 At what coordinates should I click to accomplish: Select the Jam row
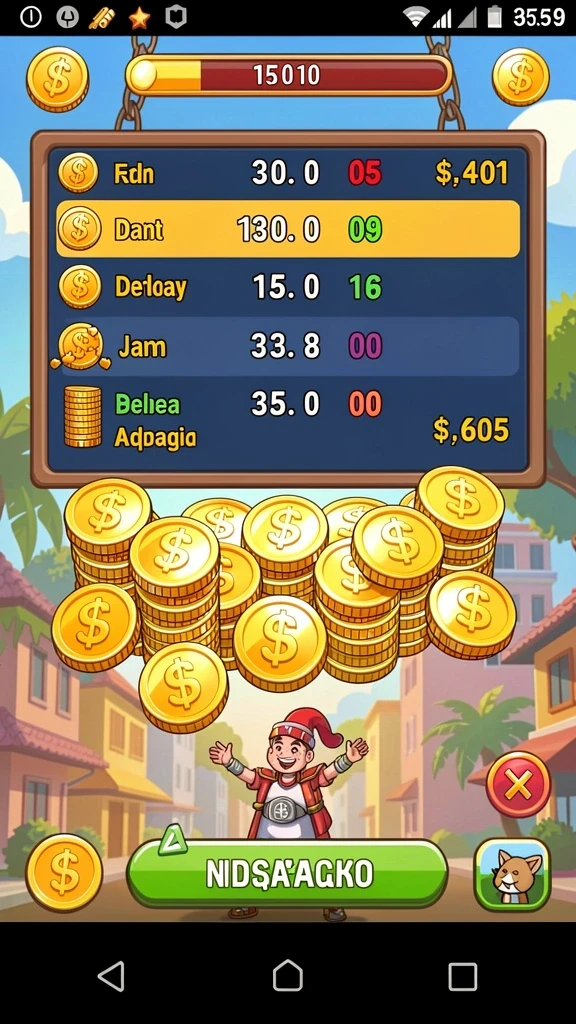tap(288, 345)
